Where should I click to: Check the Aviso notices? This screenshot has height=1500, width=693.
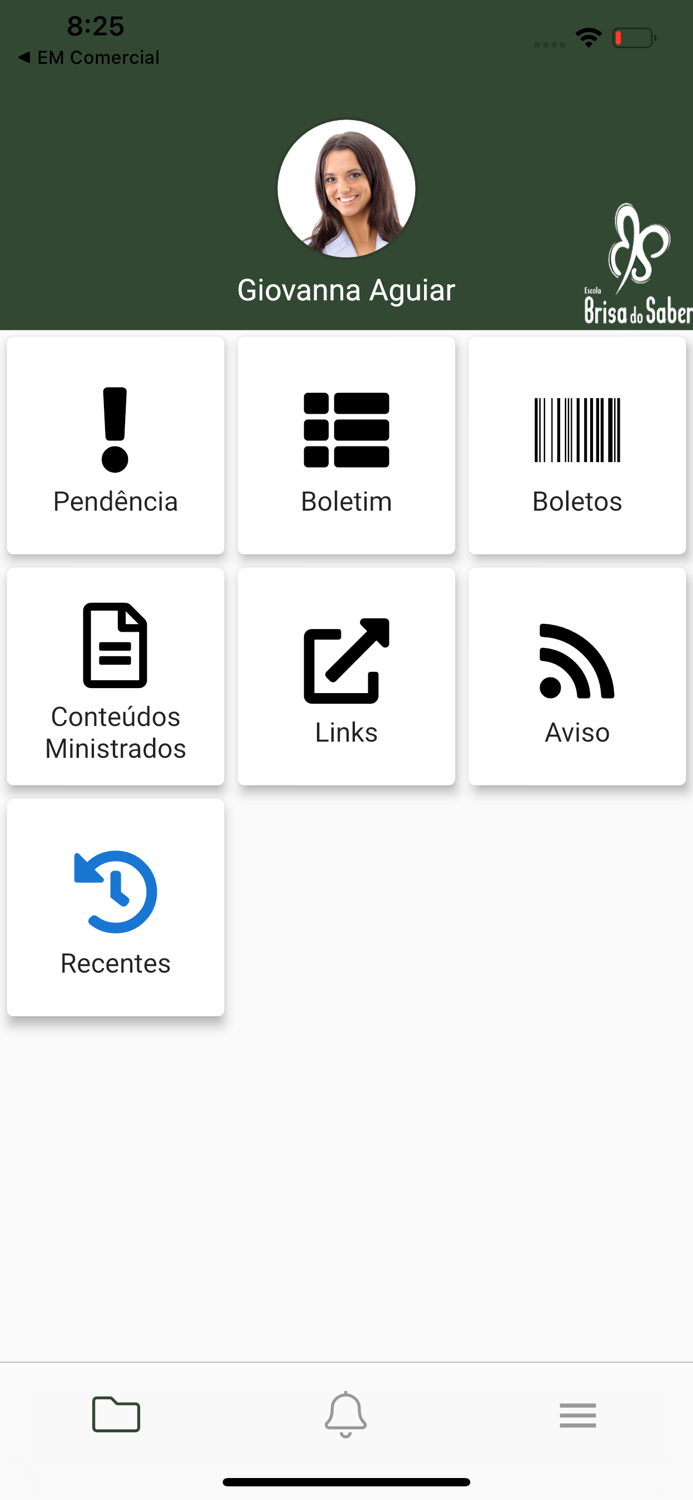click(577, 677)
